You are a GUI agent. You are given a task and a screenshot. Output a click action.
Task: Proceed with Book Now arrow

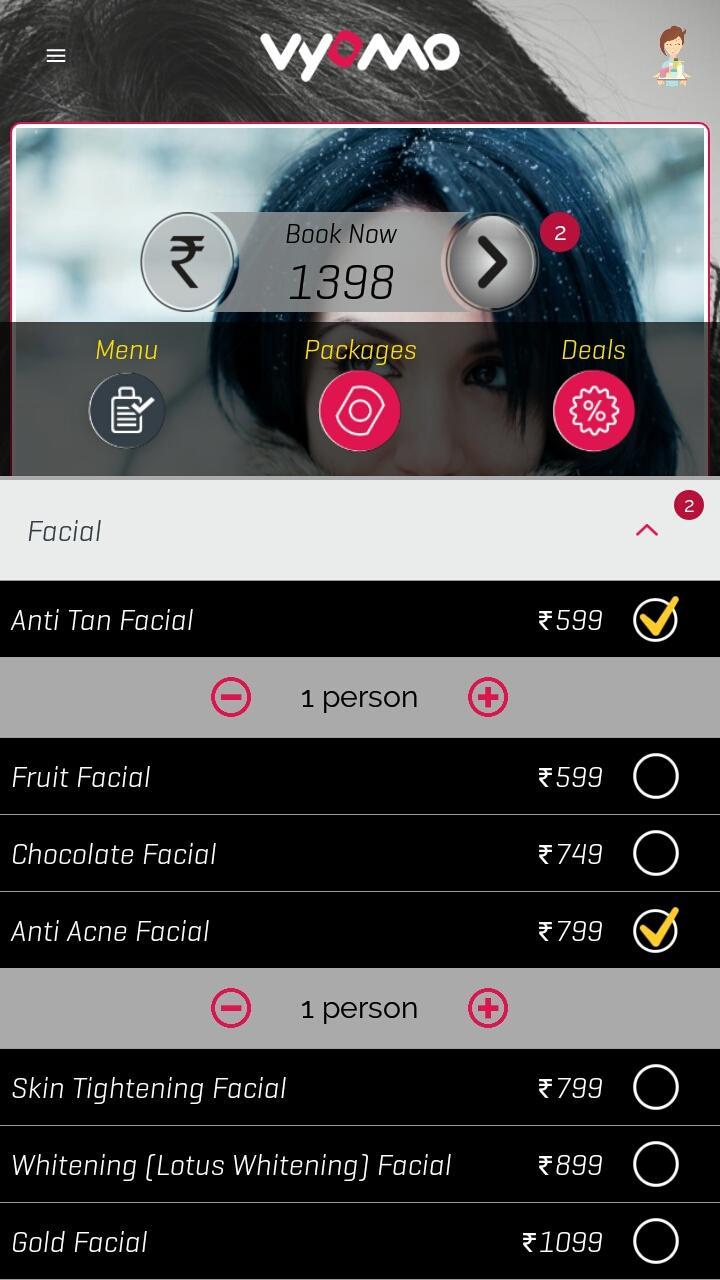pyautogui.click(x=491, y=263)
